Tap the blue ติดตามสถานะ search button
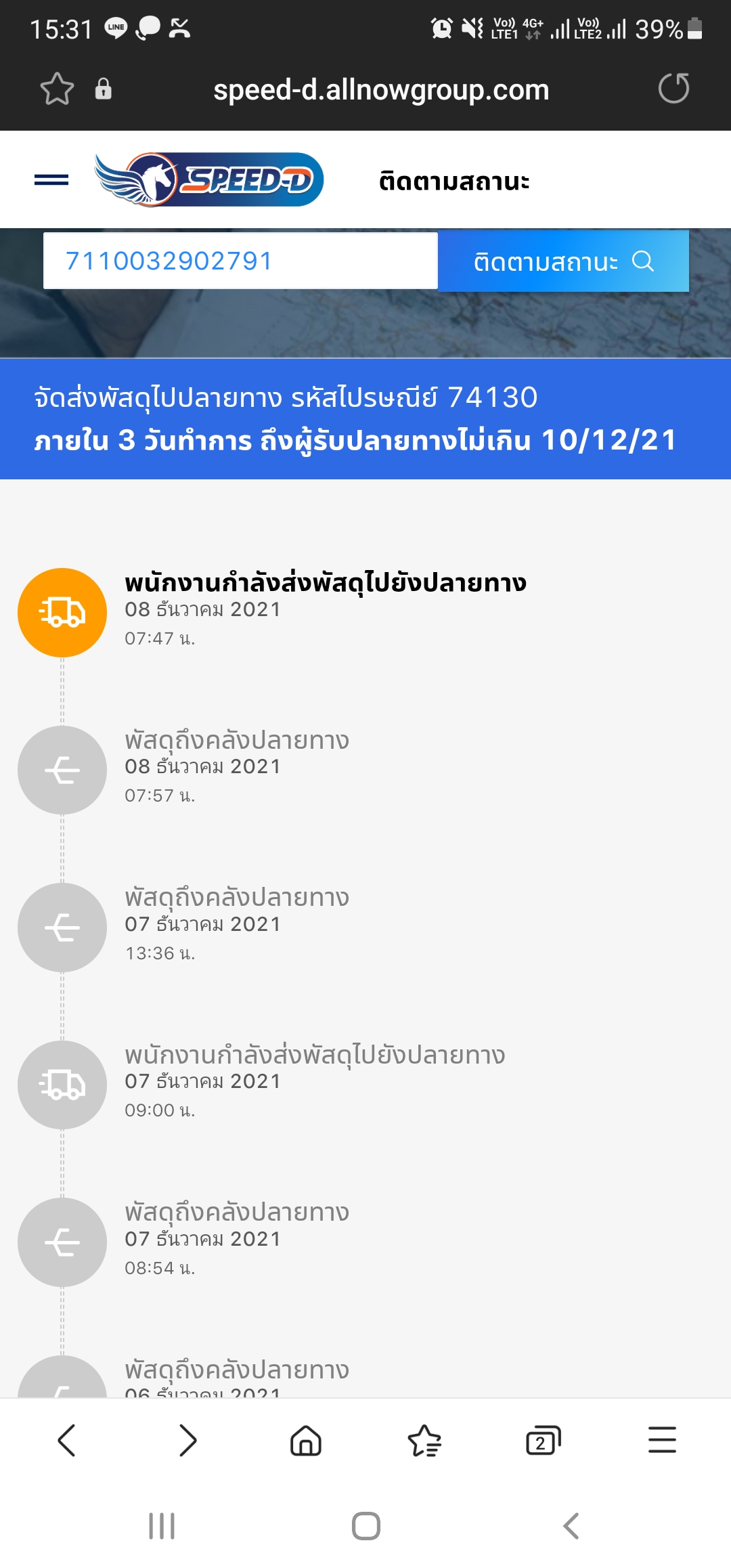The width and height of the screenshot is (731, 1568). (563, 261)
